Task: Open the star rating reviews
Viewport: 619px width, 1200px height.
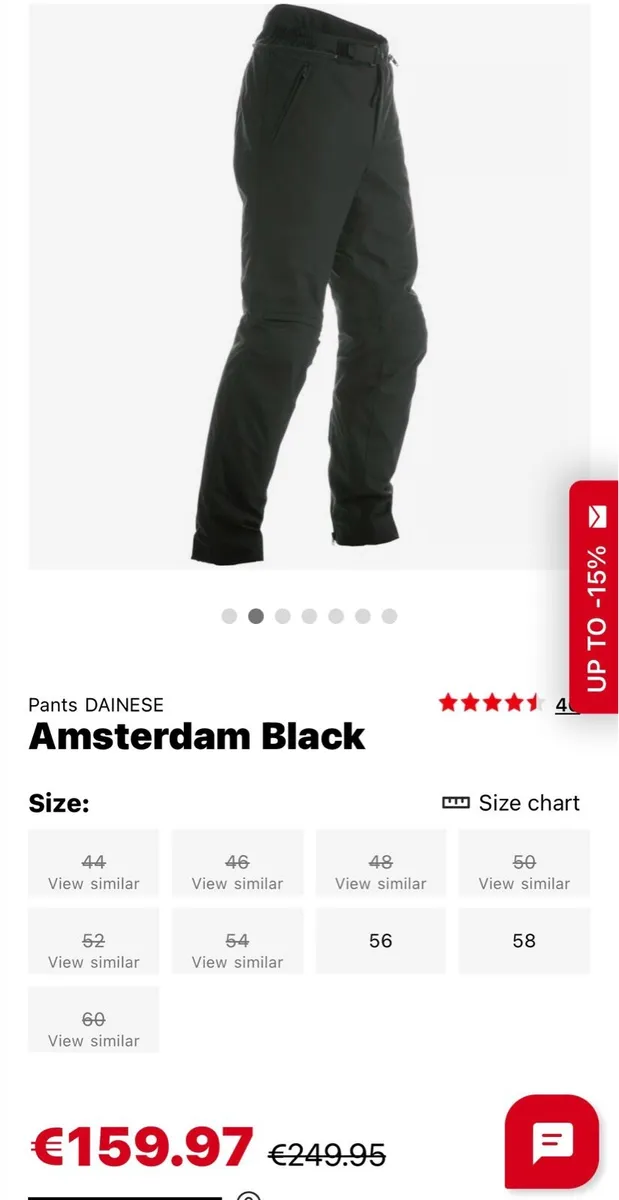Action: coord(490,703)
